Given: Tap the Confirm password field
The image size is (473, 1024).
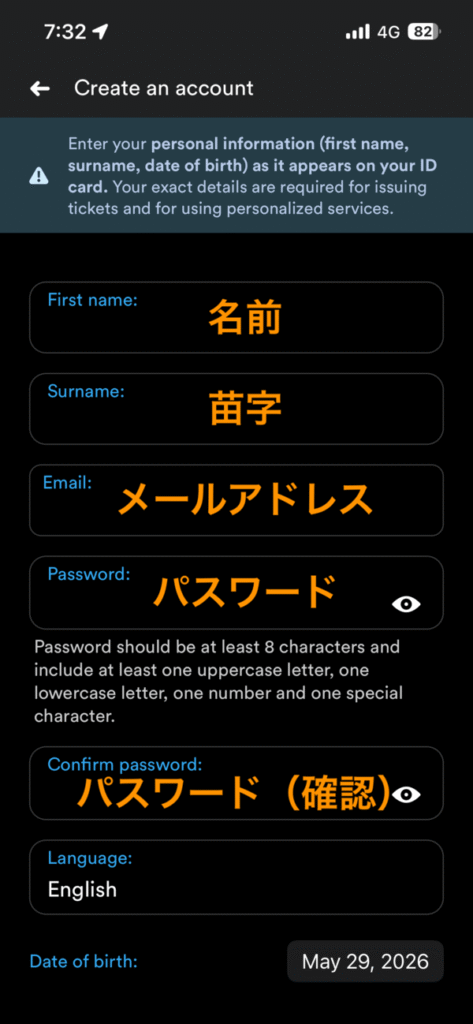Looking at the screenshot, I should (x=236, y=783).
